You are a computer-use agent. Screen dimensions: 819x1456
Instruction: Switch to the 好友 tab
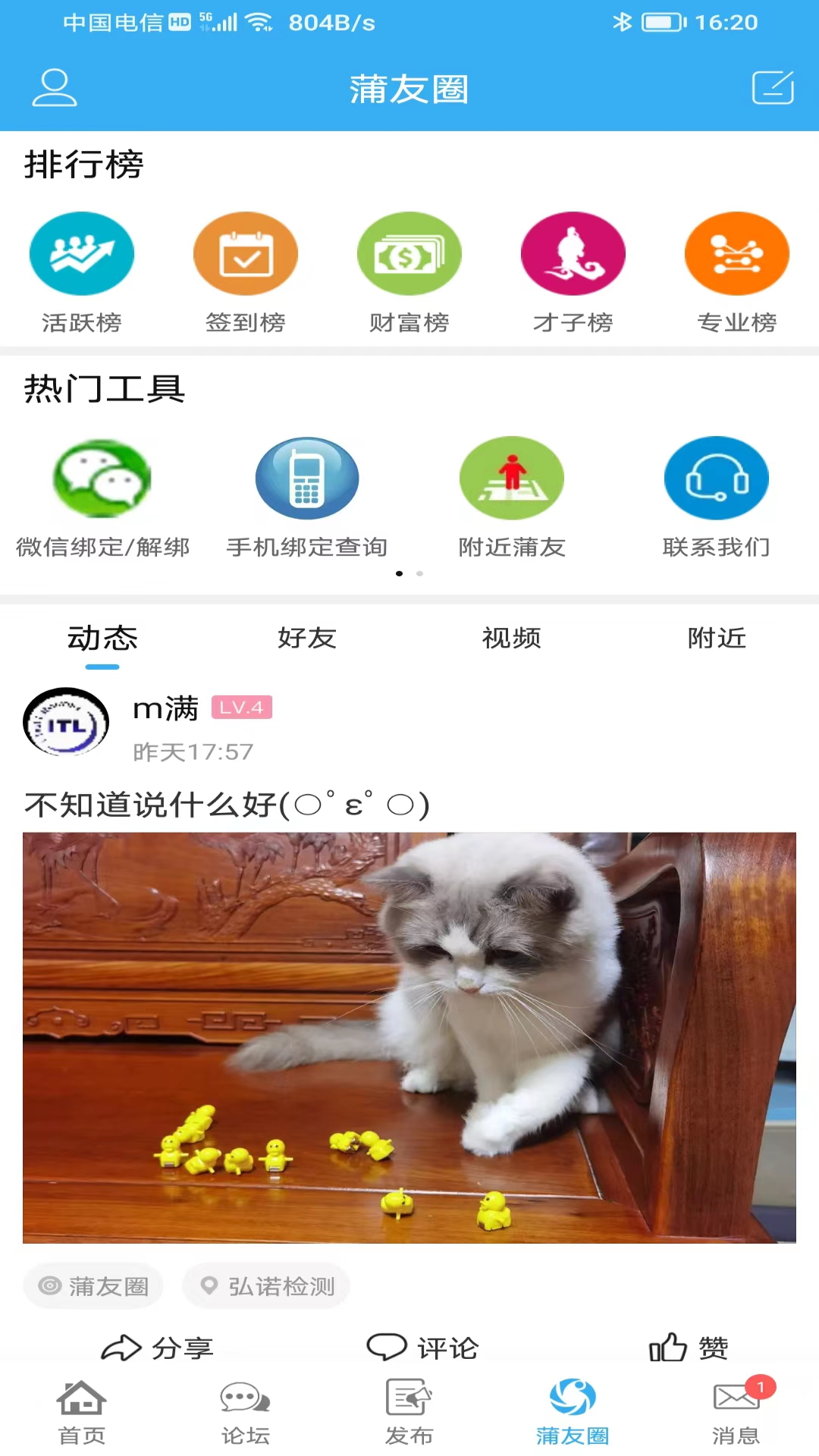pos(307,639)
